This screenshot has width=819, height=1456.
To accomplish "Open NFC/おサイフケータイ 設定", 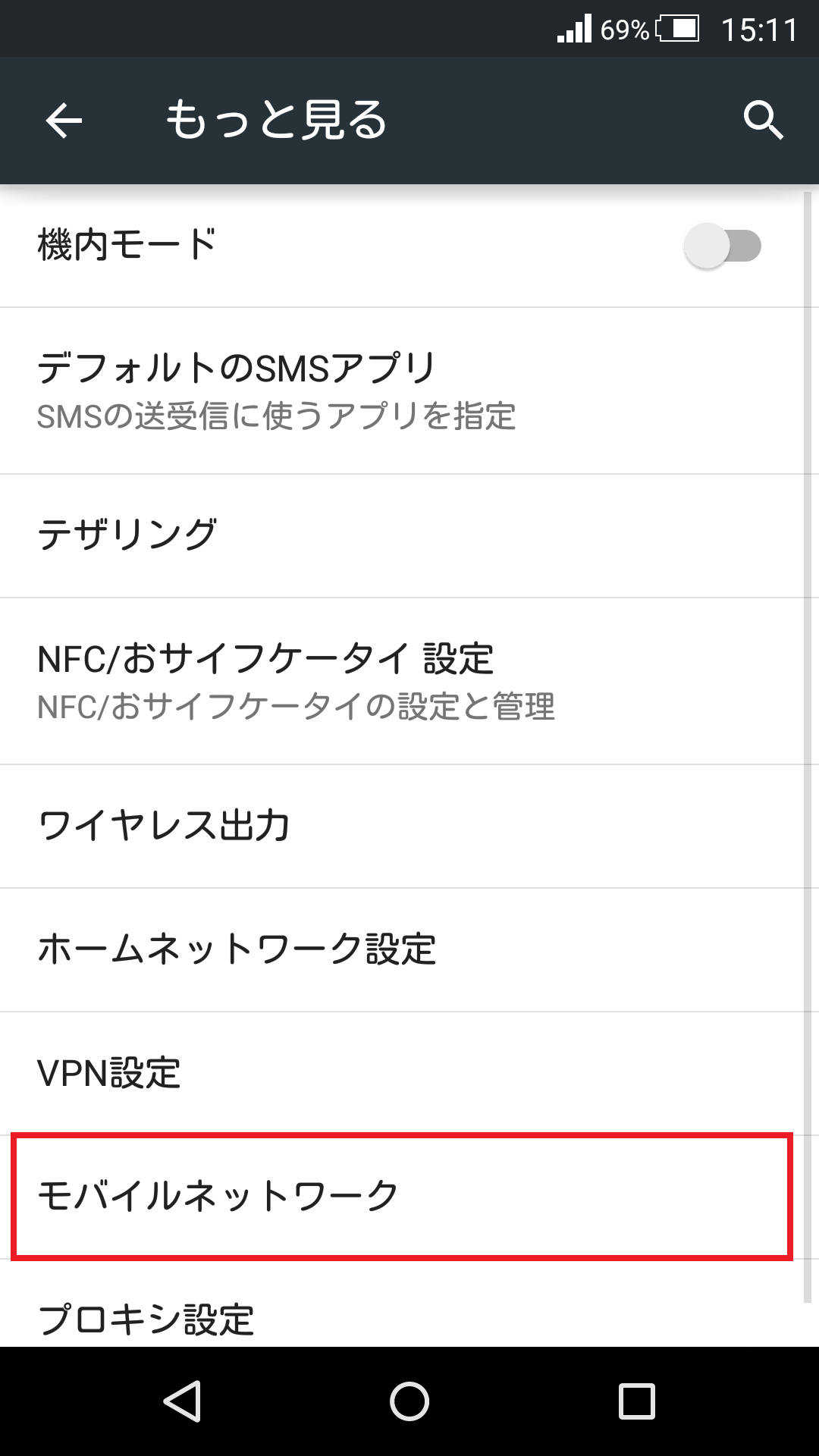I will click(x=402, y=681).
